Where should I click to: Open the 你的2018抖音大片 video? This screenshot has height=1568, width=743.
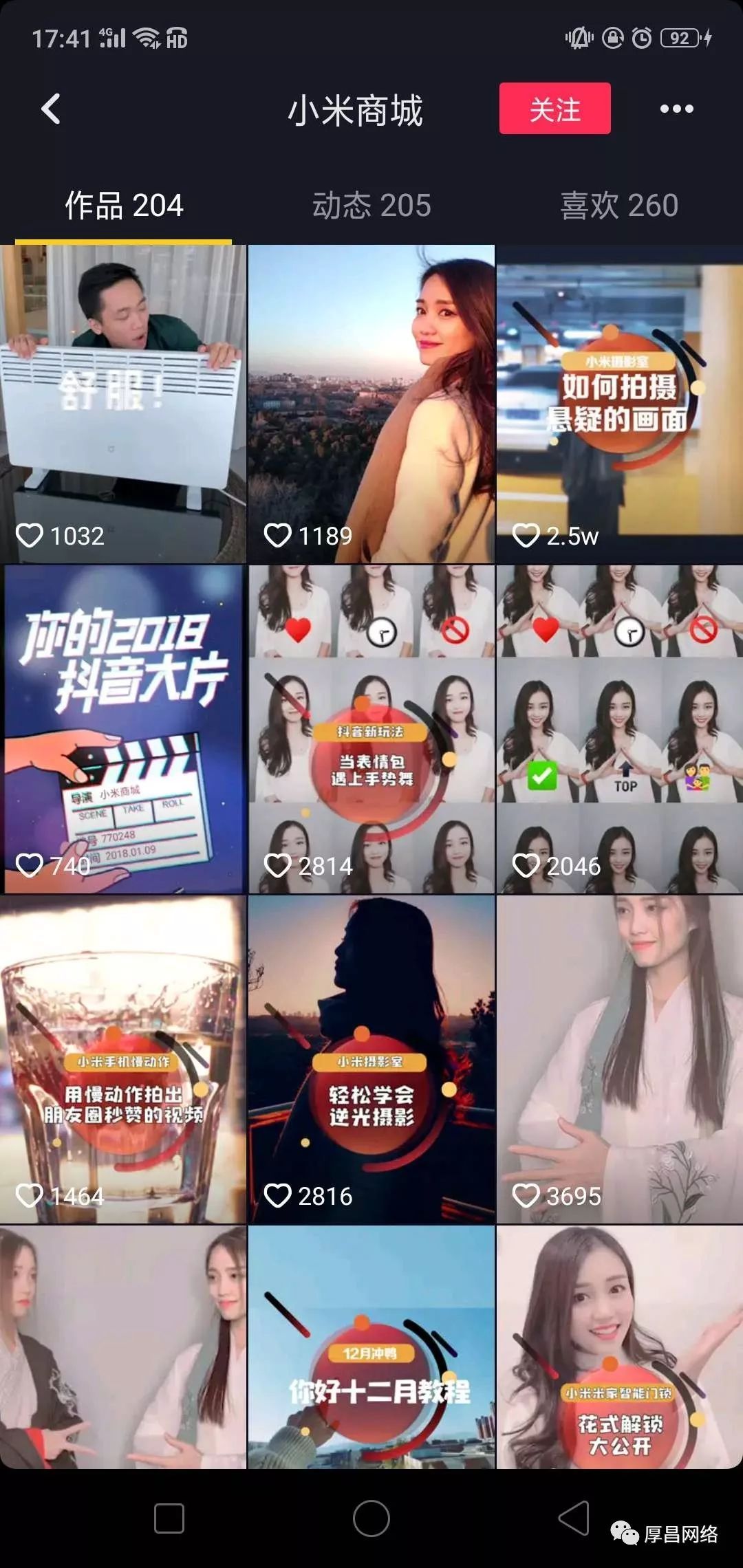[x=123, y=729]
